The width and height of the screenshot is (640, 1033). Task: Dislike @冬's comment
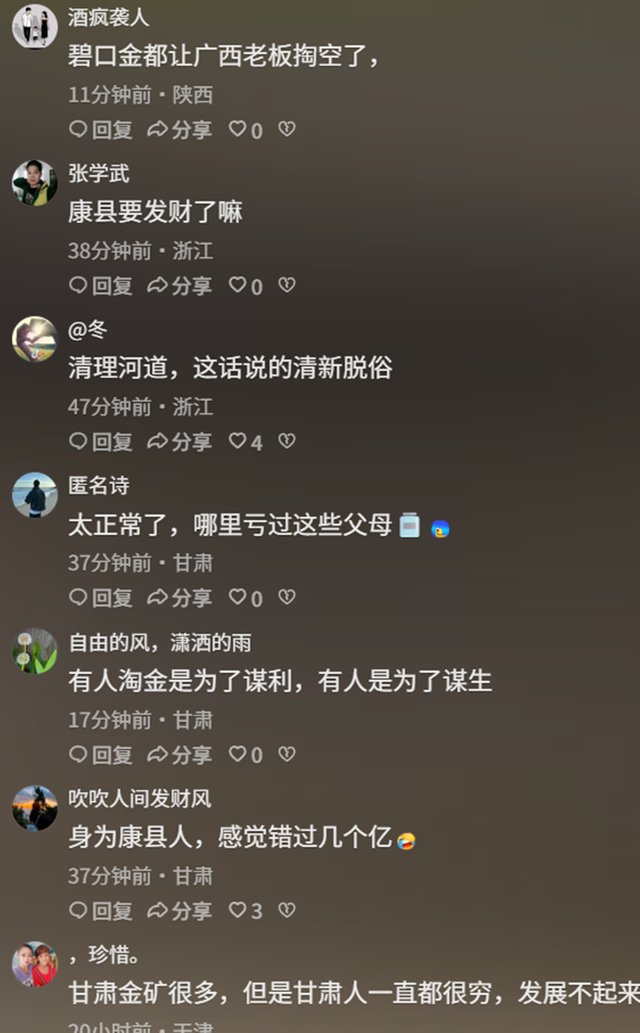(286, 441)
